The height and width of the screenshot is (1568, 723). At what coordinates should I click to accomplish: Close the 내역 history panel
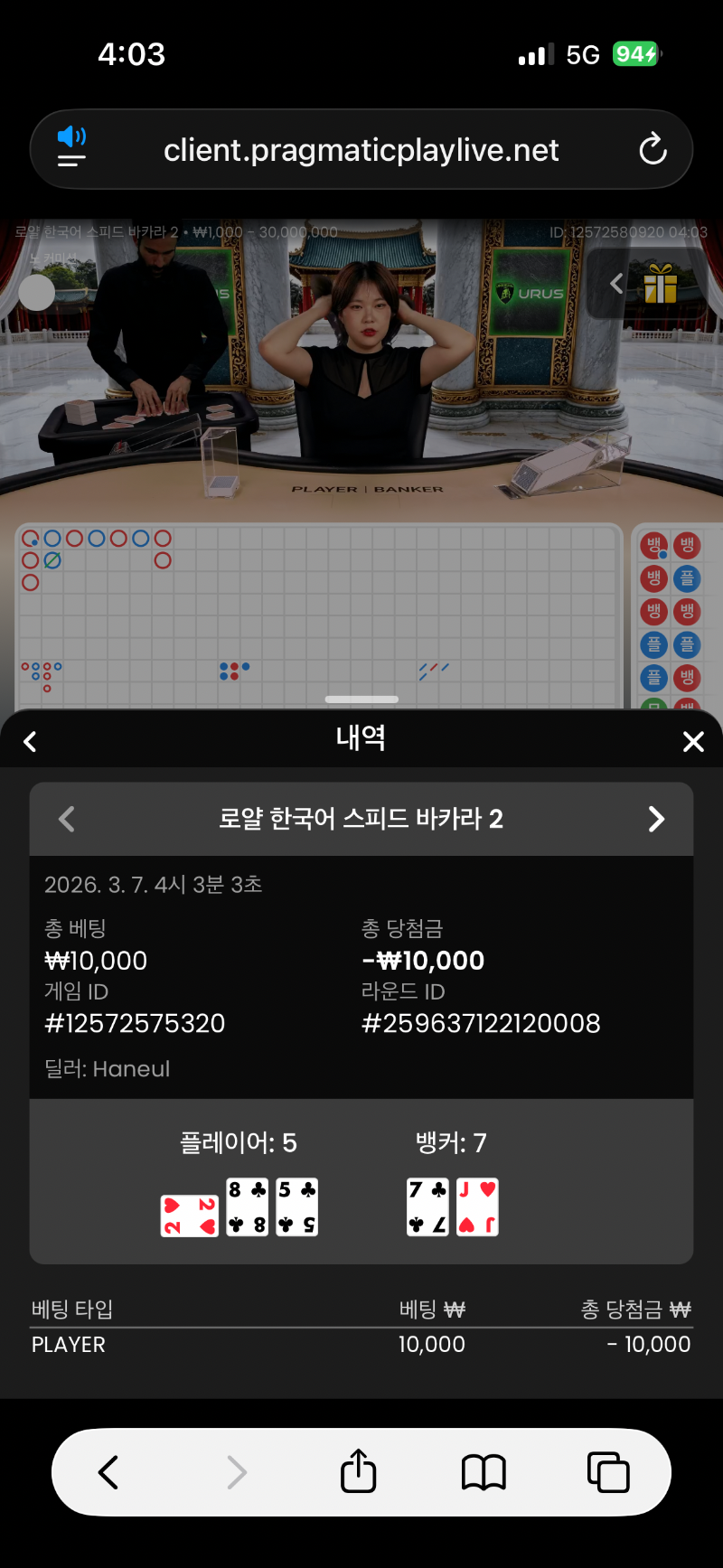pos(693,742)
